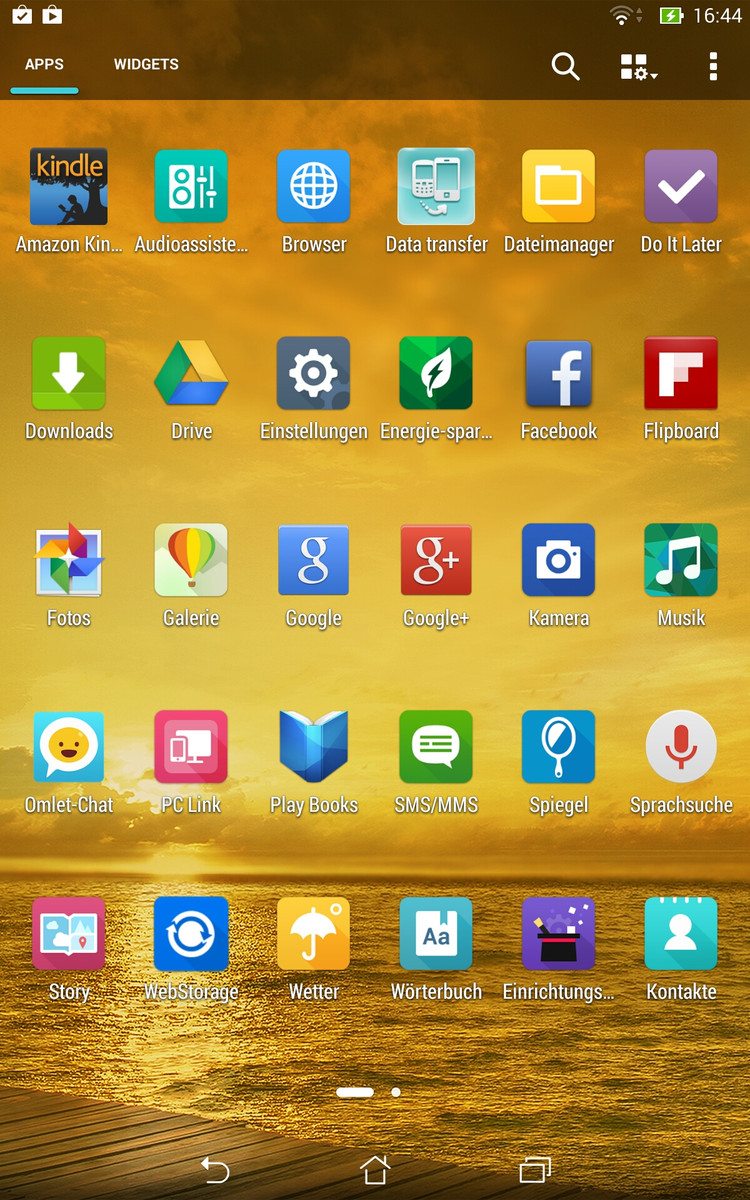Open Einstellungen settings app

(x=314, y=374)
